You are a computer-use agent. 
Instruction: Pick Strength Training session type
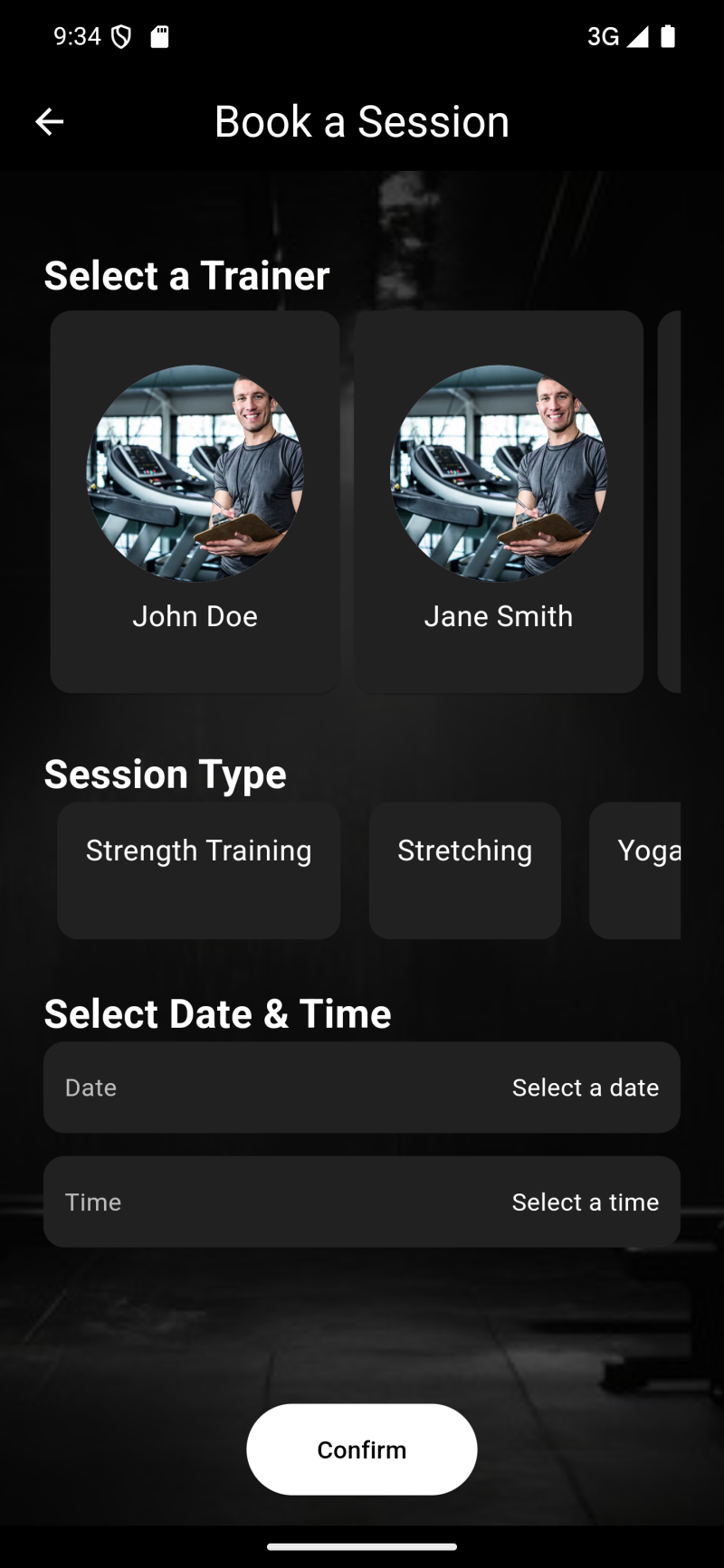tap(198, 870)
